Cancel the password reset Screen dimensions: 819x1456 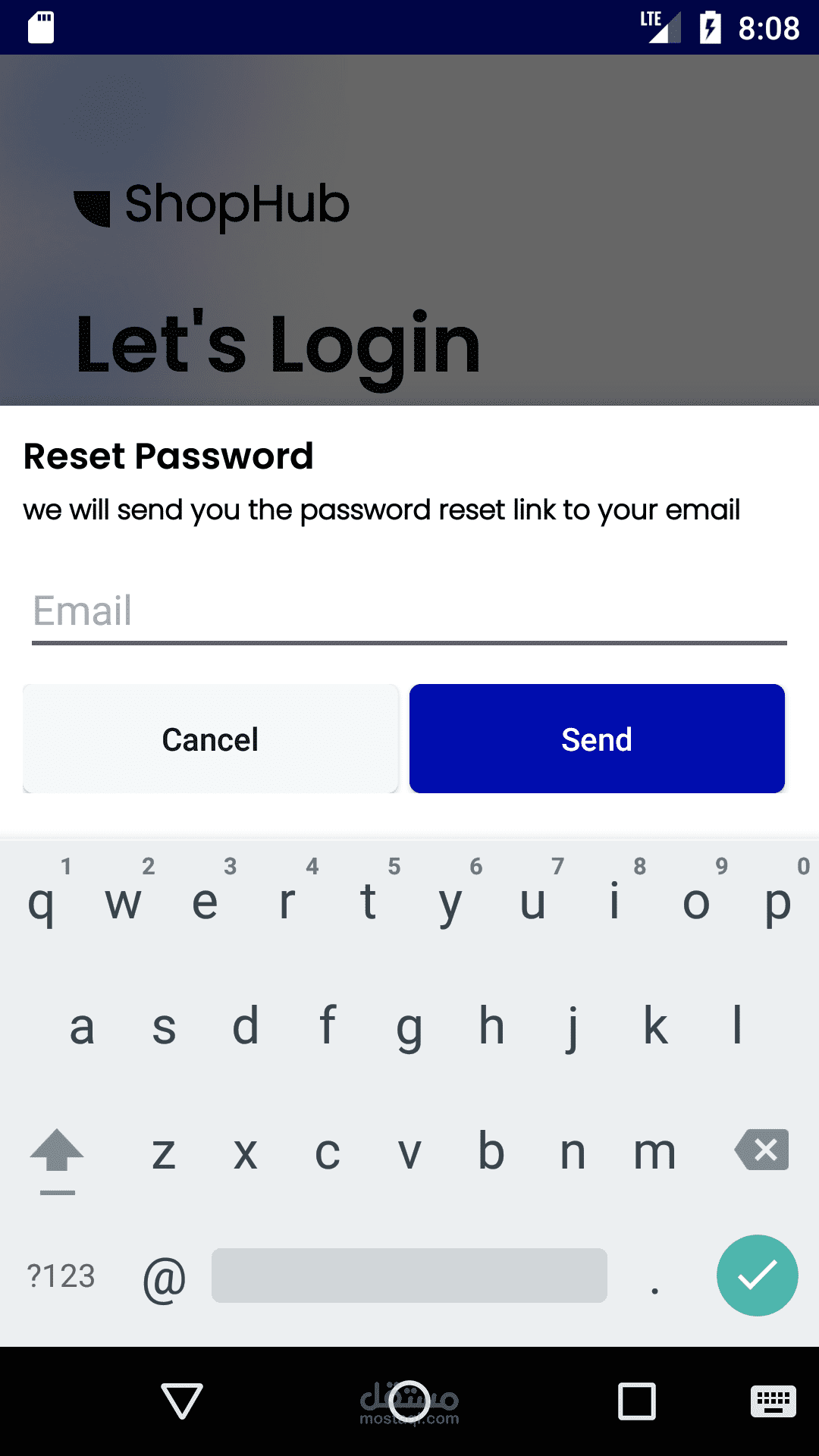pyautogui.click(x=211, y=739)
